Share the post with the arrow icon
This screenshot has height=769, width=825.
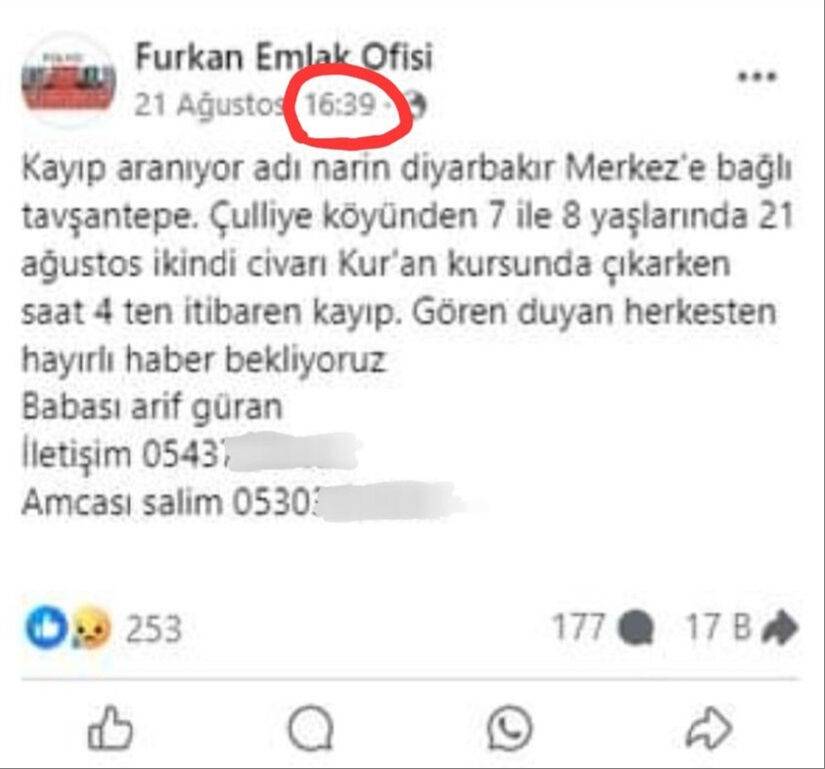(708, 730)
